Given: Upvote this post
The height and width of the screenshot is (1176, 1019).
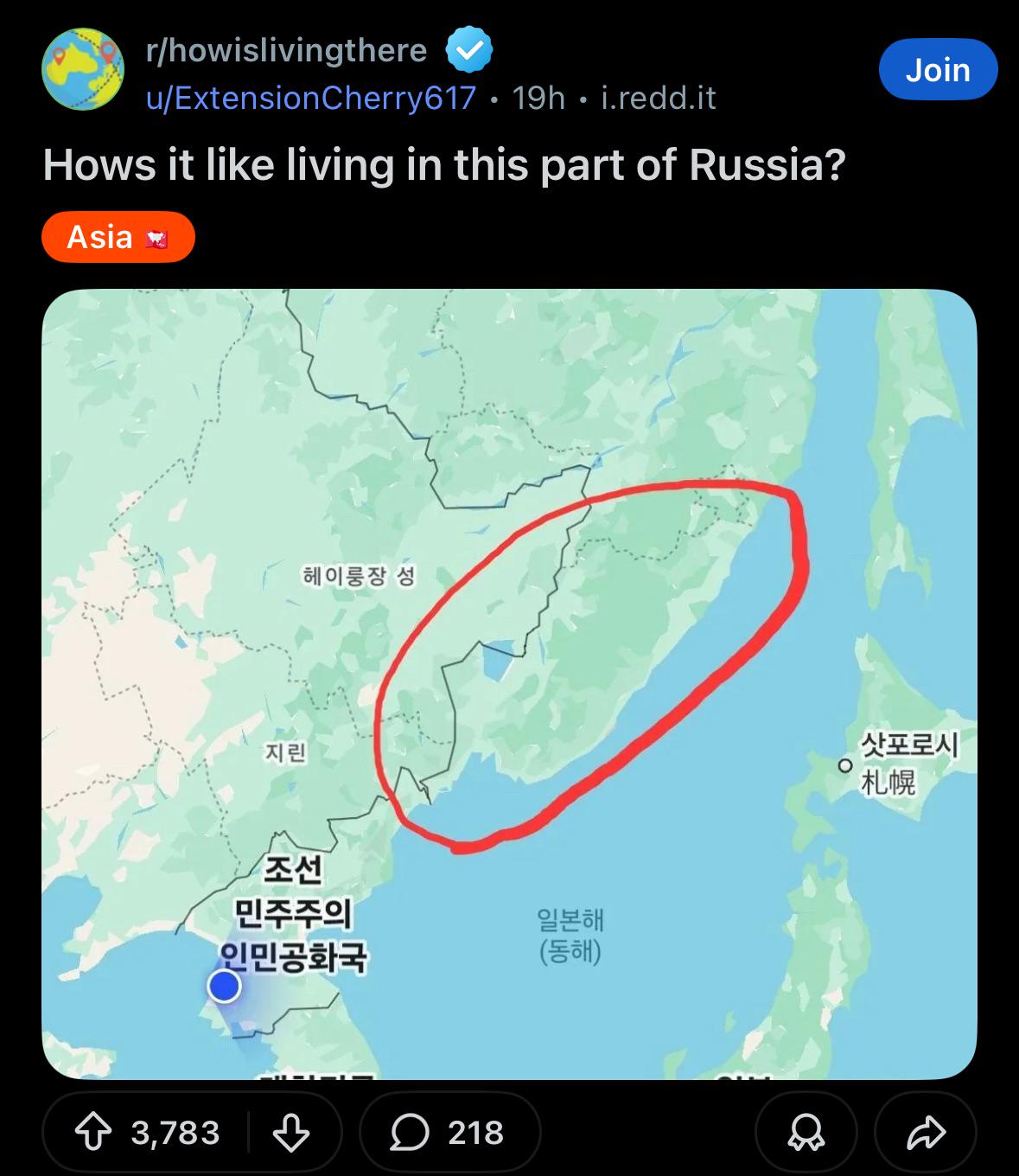Looking at the screenshot, I should [92, 1132].
